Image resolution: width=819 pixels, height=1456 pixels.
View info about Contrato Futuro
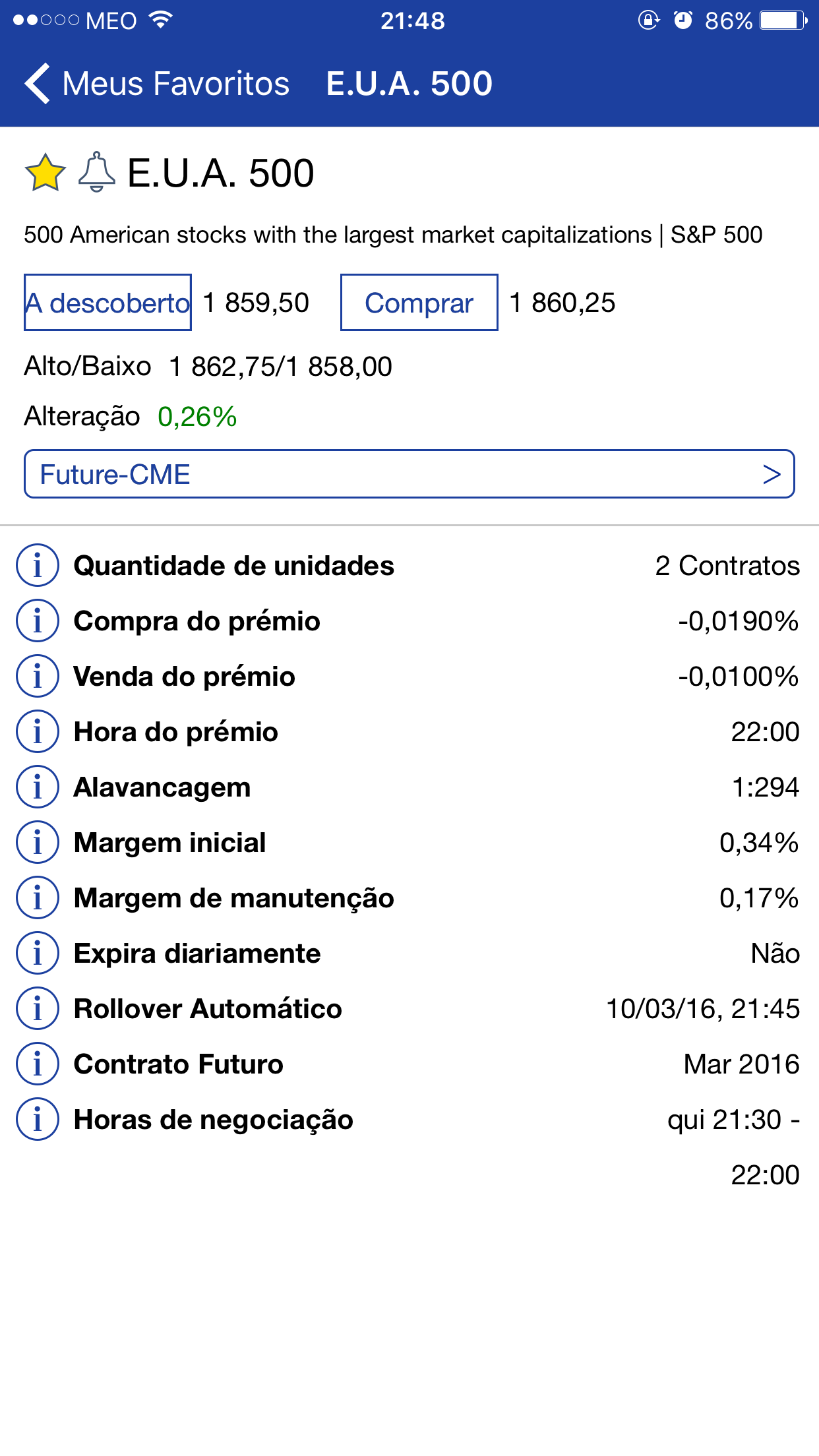pos(38,1064)
